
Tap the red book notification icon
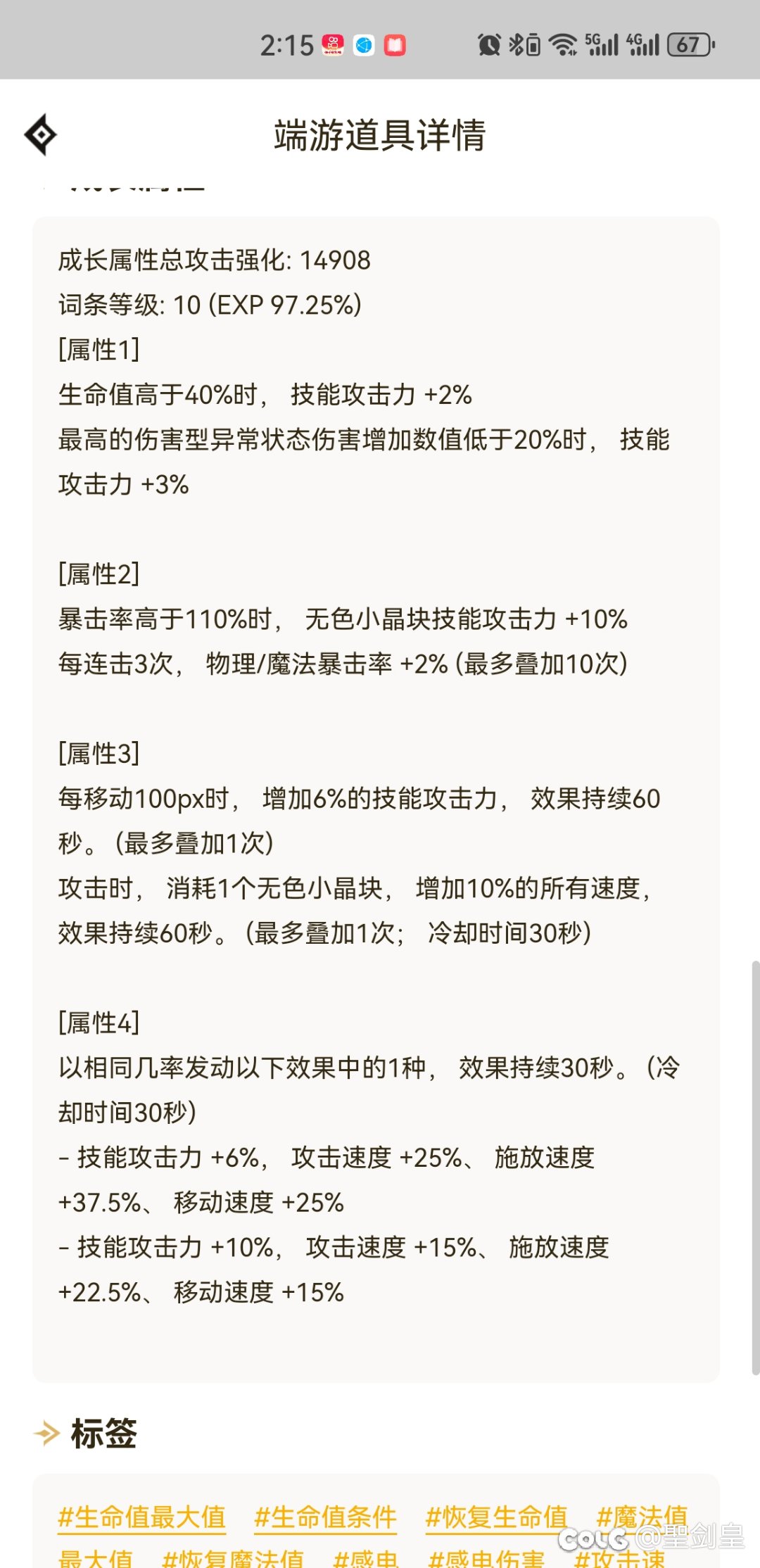(396, 44)
